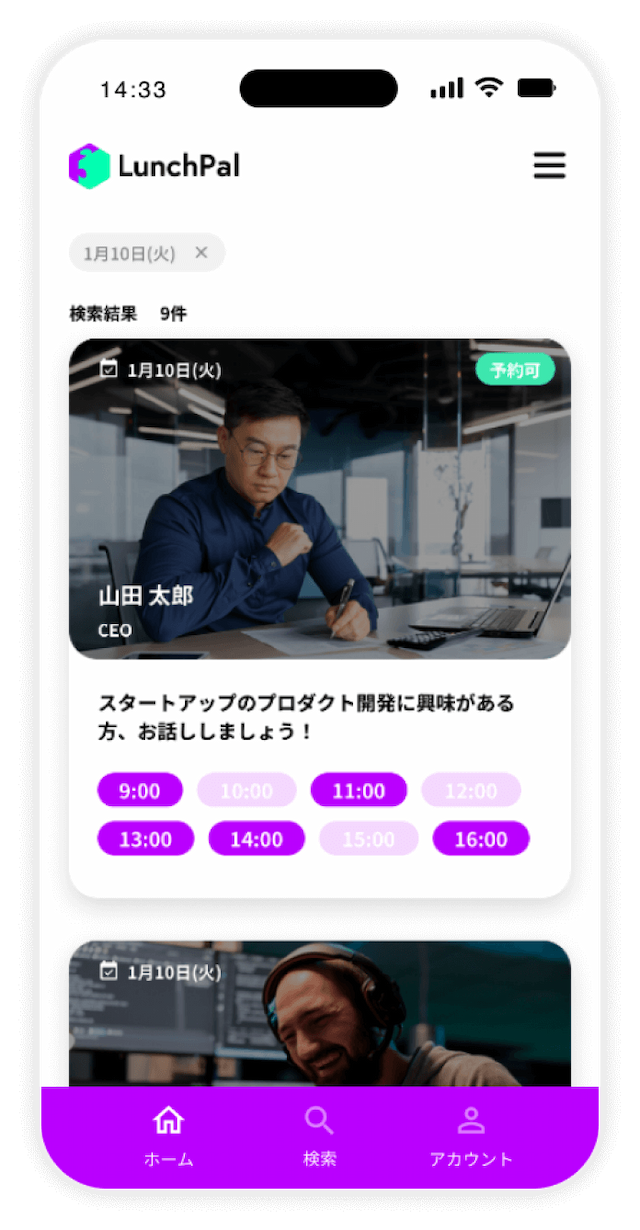This screenshot has height=1230, width=640.
Task: Pick the 14:00 time slot
Action: coord(256,839)
